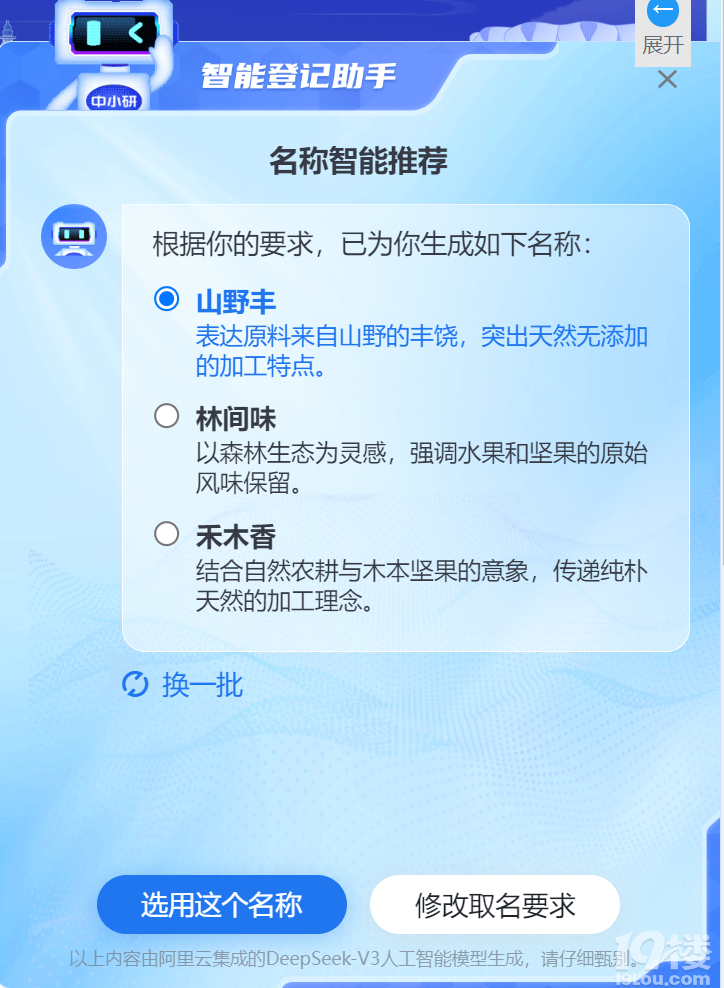Open 修改取名要求 to edit requirements
Image resolution: width=724 pixels, height=988 pixels.
(495, 906)
